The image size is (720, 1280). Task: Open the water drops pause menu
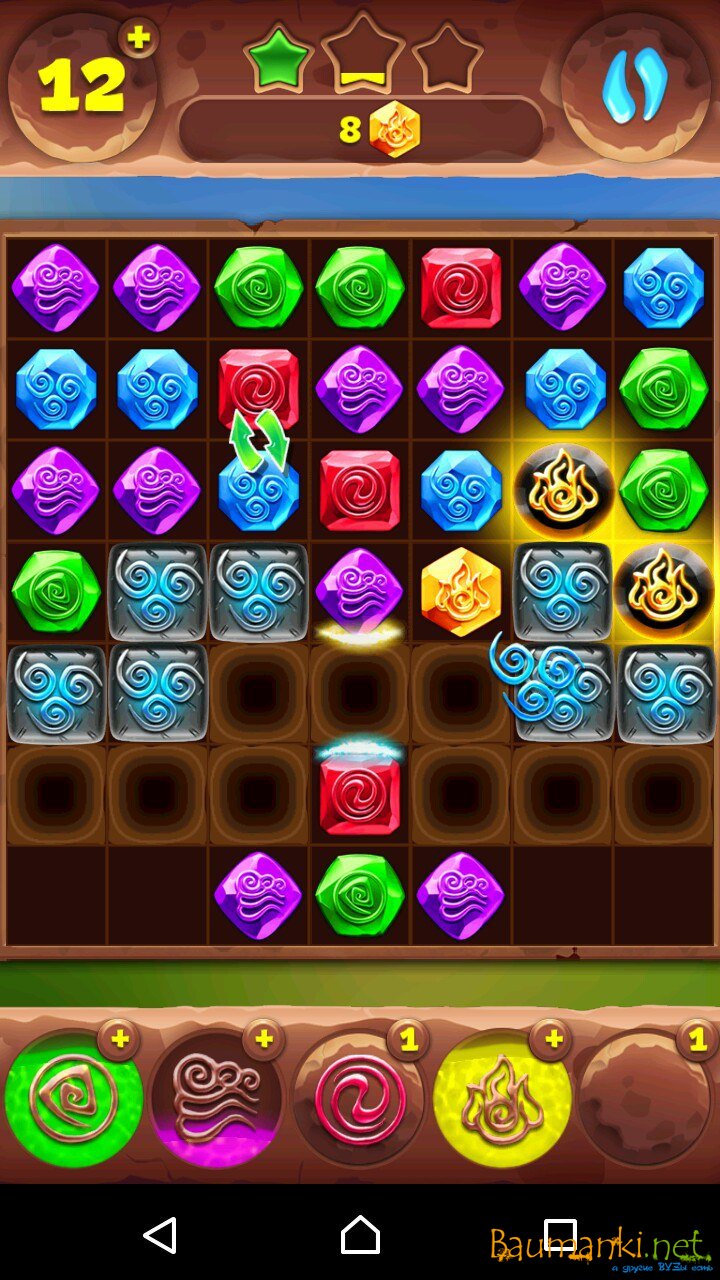(635, 87)
